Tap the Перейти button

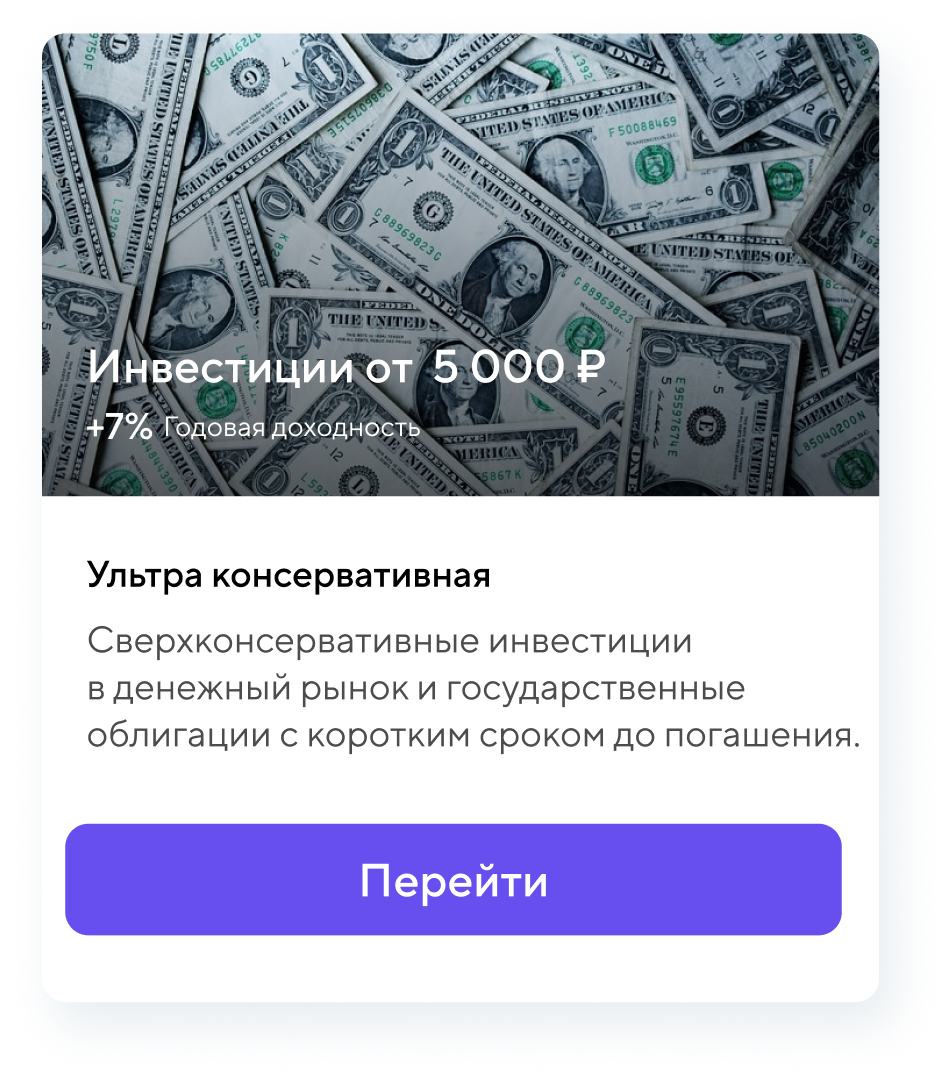pyautogui.click(x=453, y=880)
